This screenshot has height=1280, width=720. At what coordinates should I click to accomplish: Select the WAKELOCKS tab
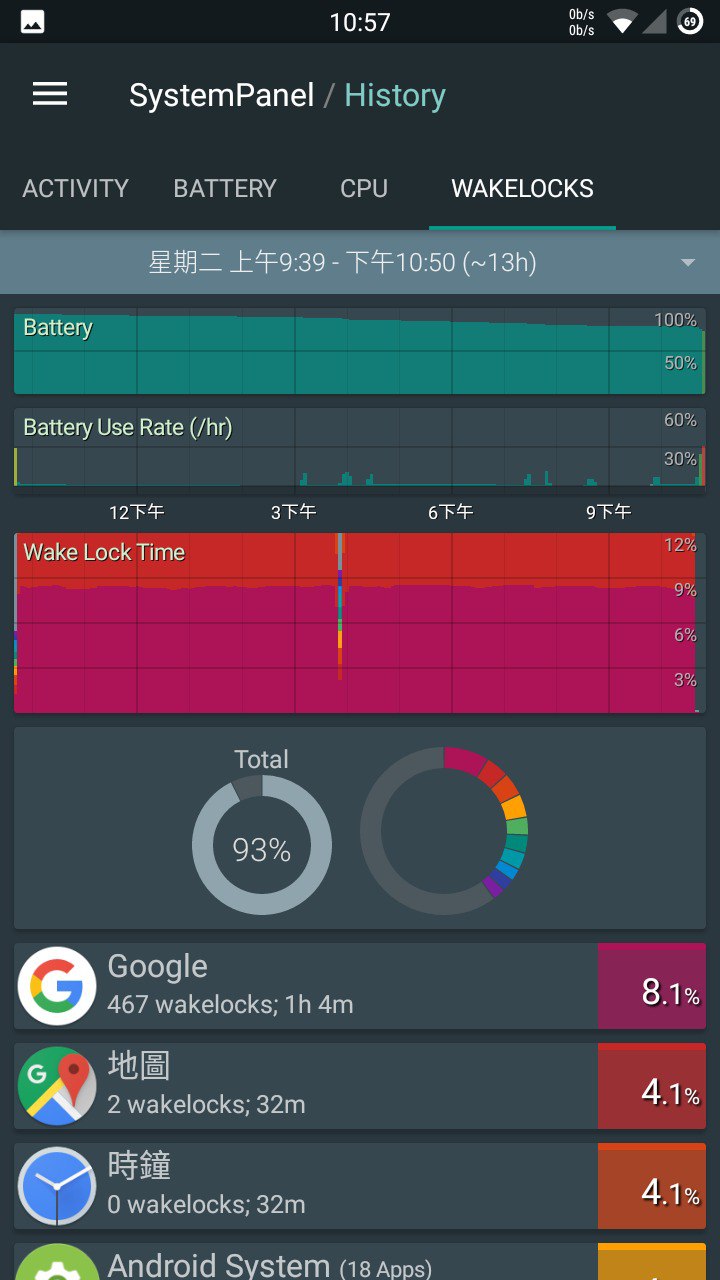[x=522, y=188]
